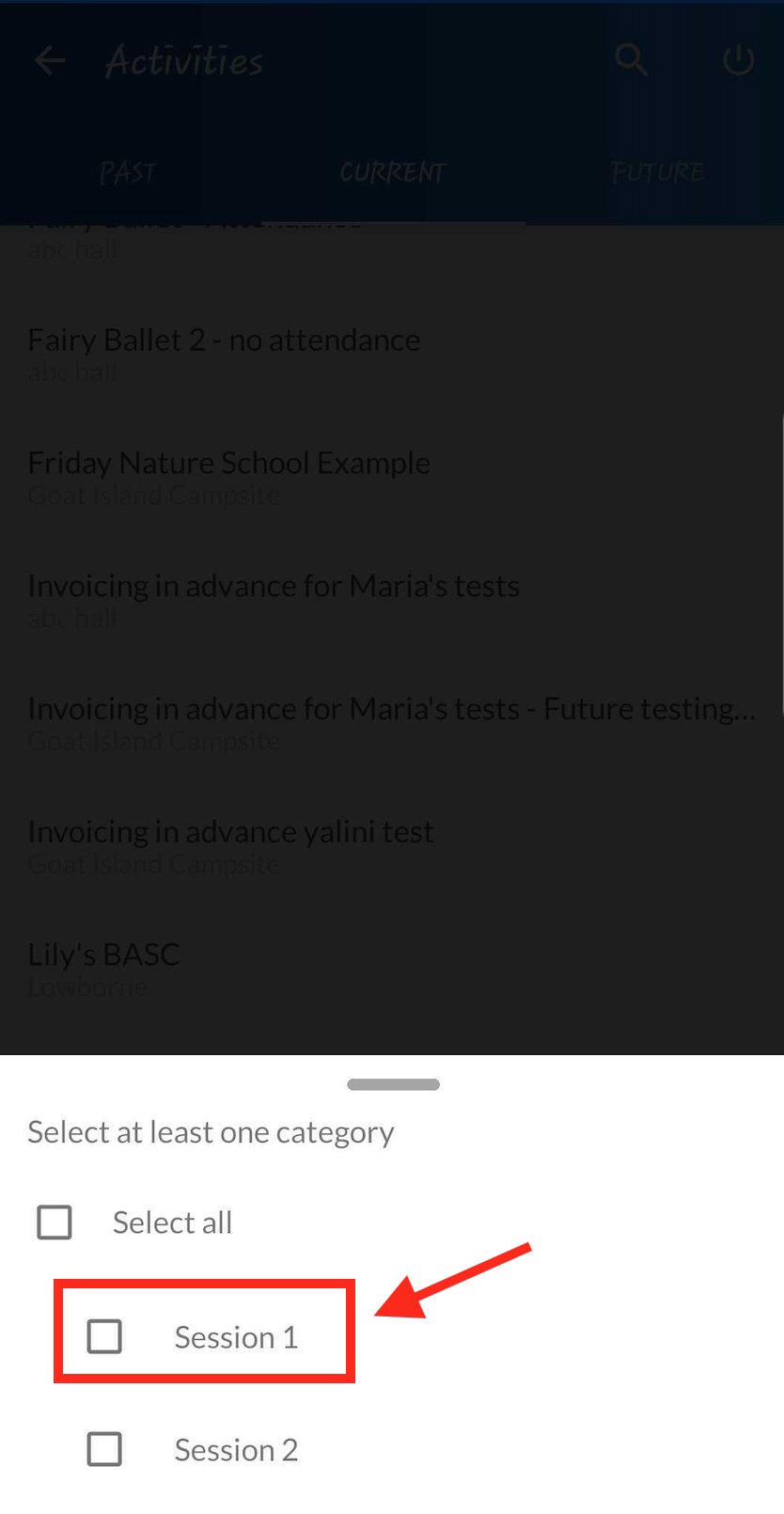The height and width of the screenshot is (1514, 784).
Task: Tick the Session 1 checkbox
Action: point(104,1336)
